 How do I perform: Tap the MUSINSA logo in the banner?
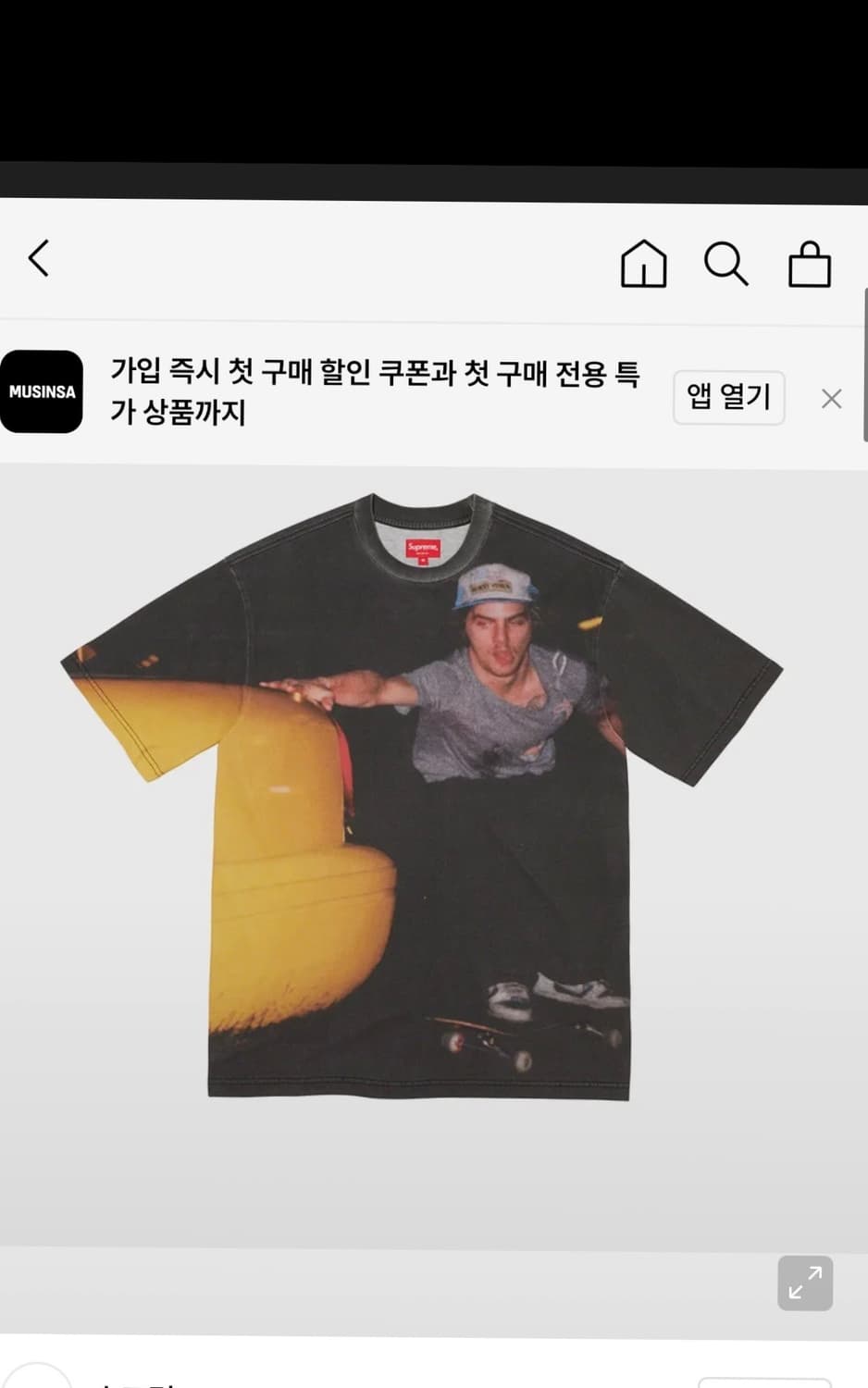click(42, 393)
